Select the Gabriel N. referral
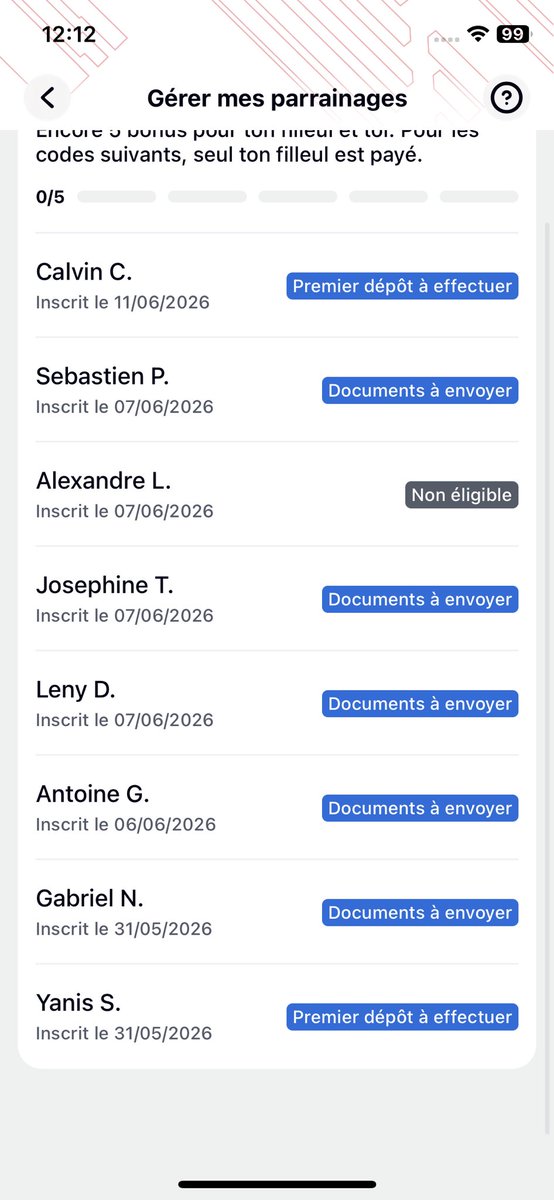Image resolution: width=554 pixels, height=1200 pixels. point(277,912)
